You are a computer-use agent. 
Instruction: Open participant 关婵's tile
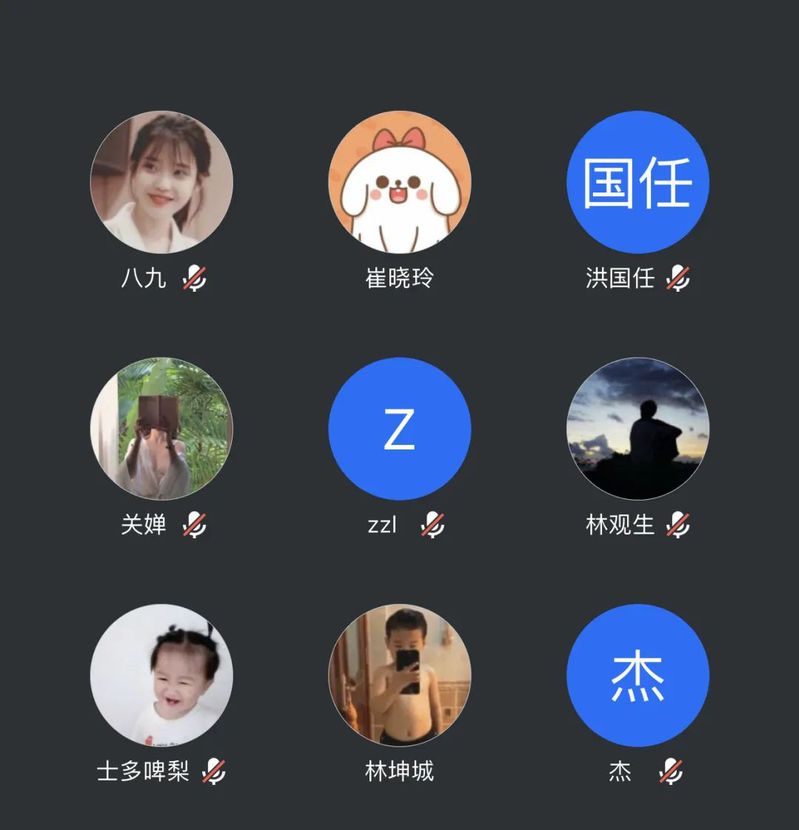pyautogui.click(x=161, y=428)
